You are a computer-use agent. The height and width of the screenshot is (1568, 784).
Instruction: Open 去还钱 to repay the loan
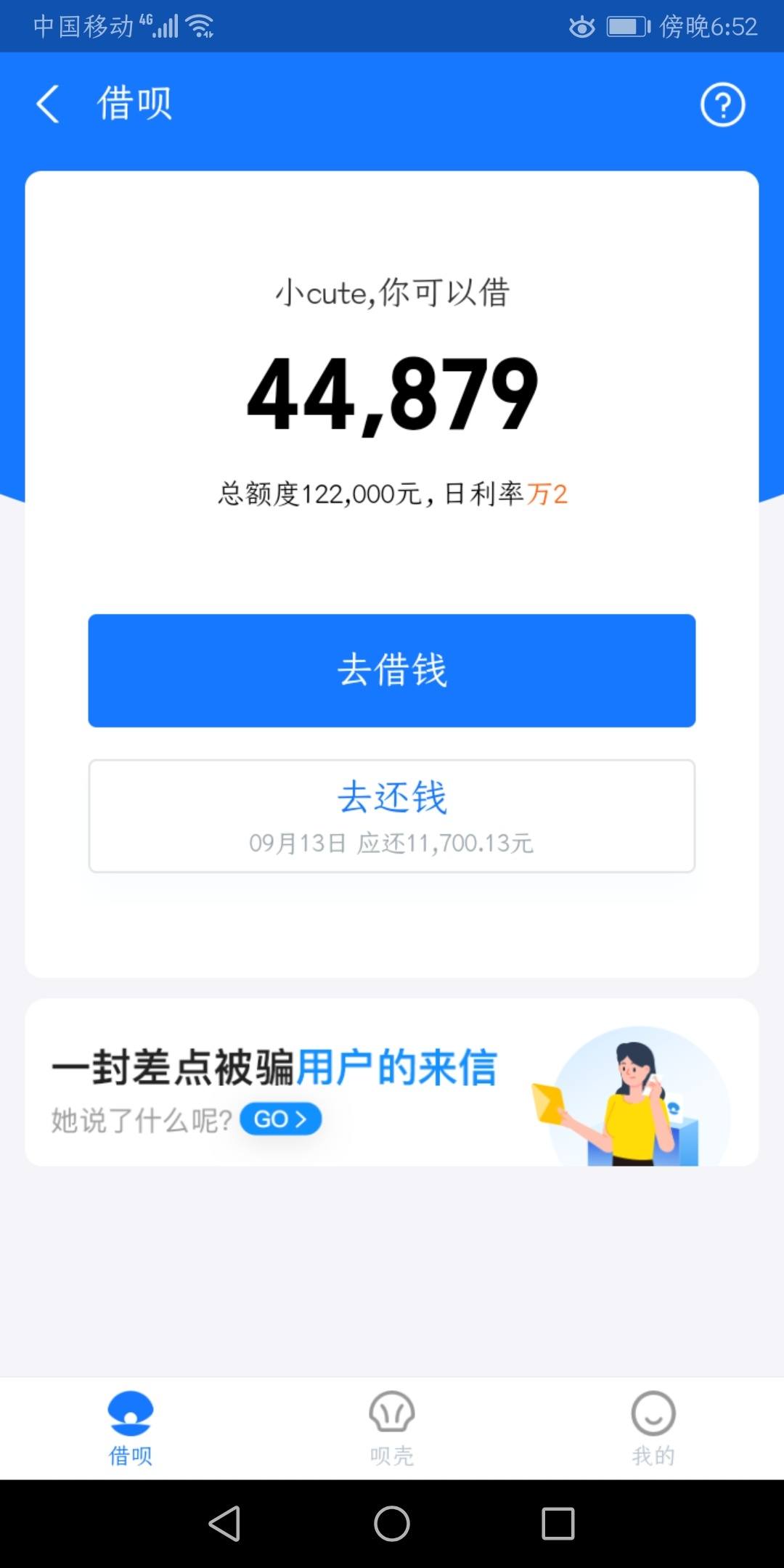[x=392, y=816]
